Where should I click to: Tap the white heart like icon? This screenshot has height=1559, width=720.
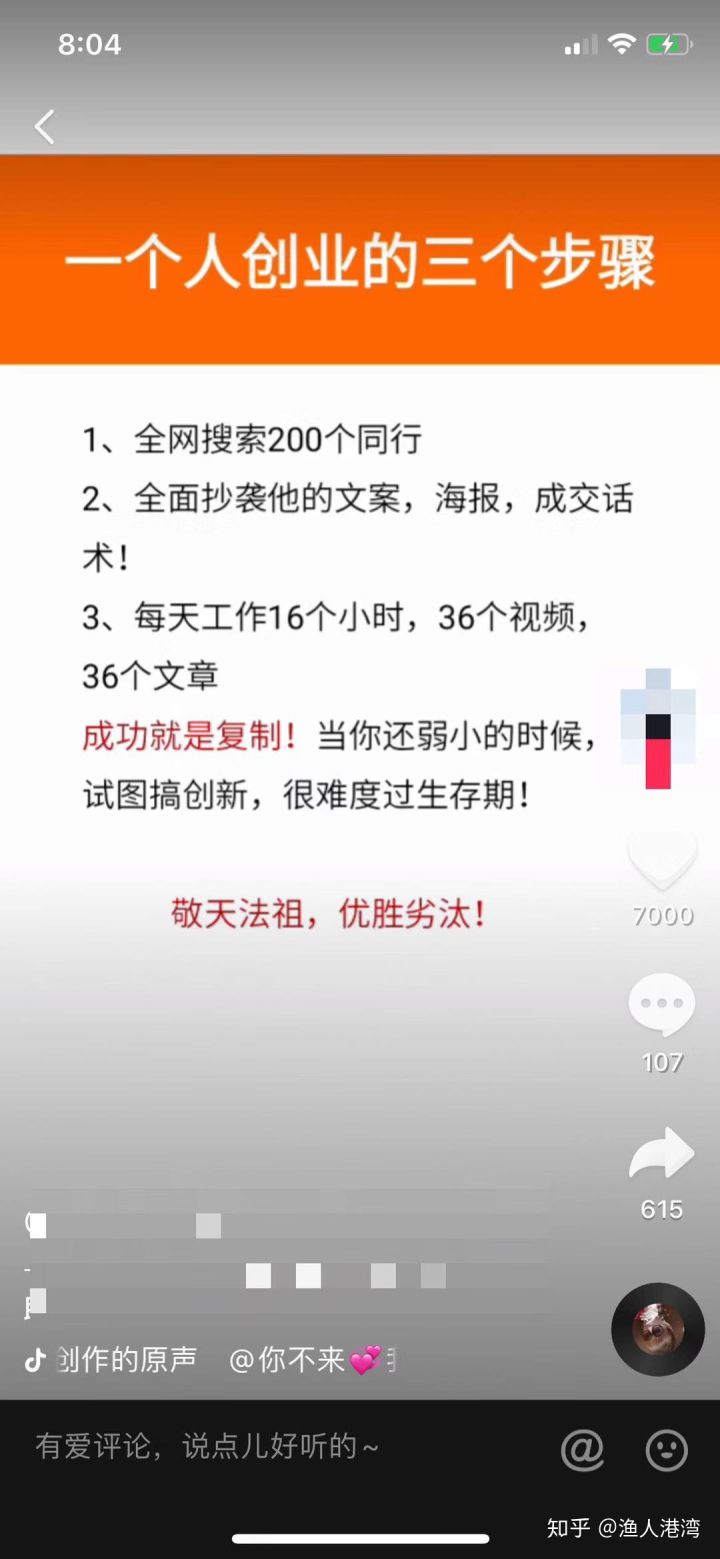pyautogui.click(x=660, y=860)
